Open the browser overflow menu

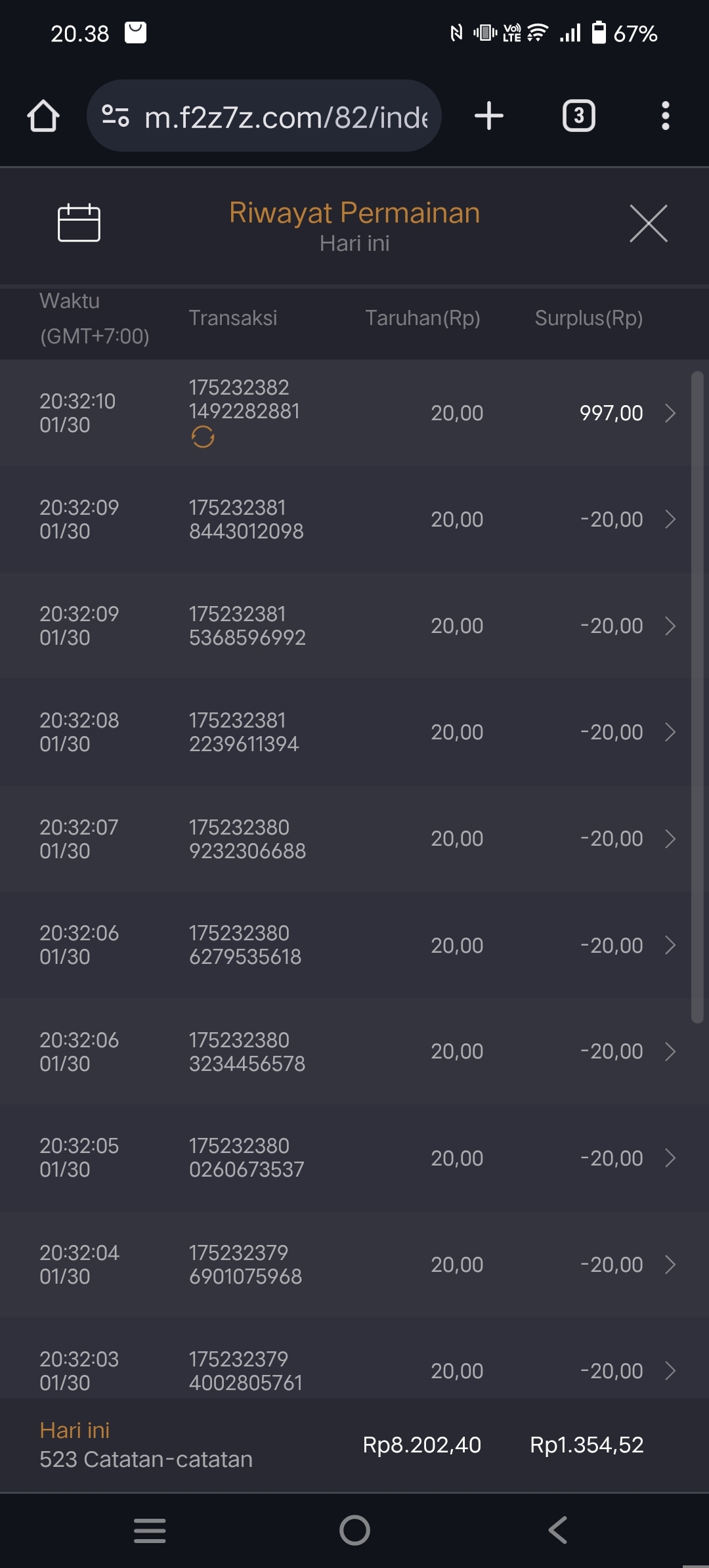tap(665, 116)
